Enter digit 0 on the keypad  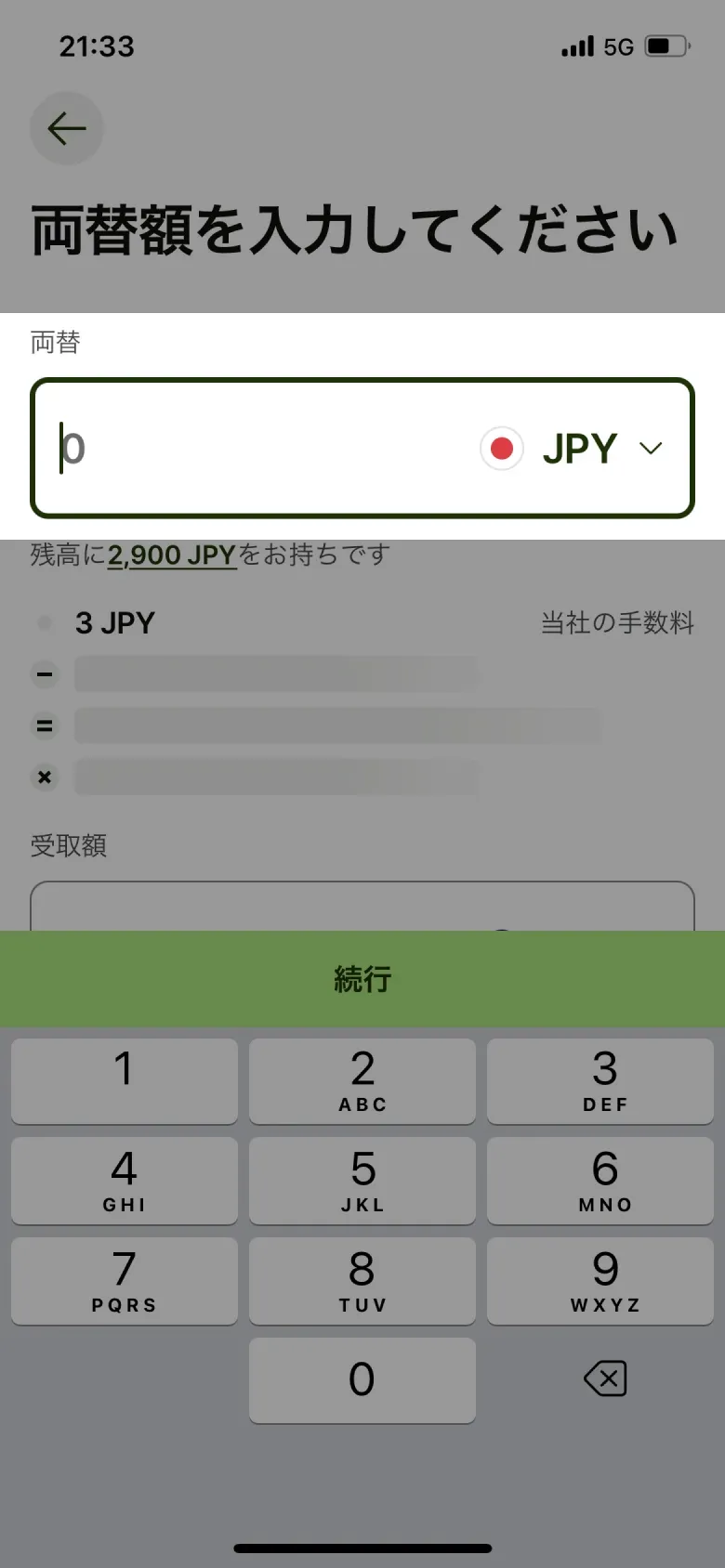tap(362, 1379)
